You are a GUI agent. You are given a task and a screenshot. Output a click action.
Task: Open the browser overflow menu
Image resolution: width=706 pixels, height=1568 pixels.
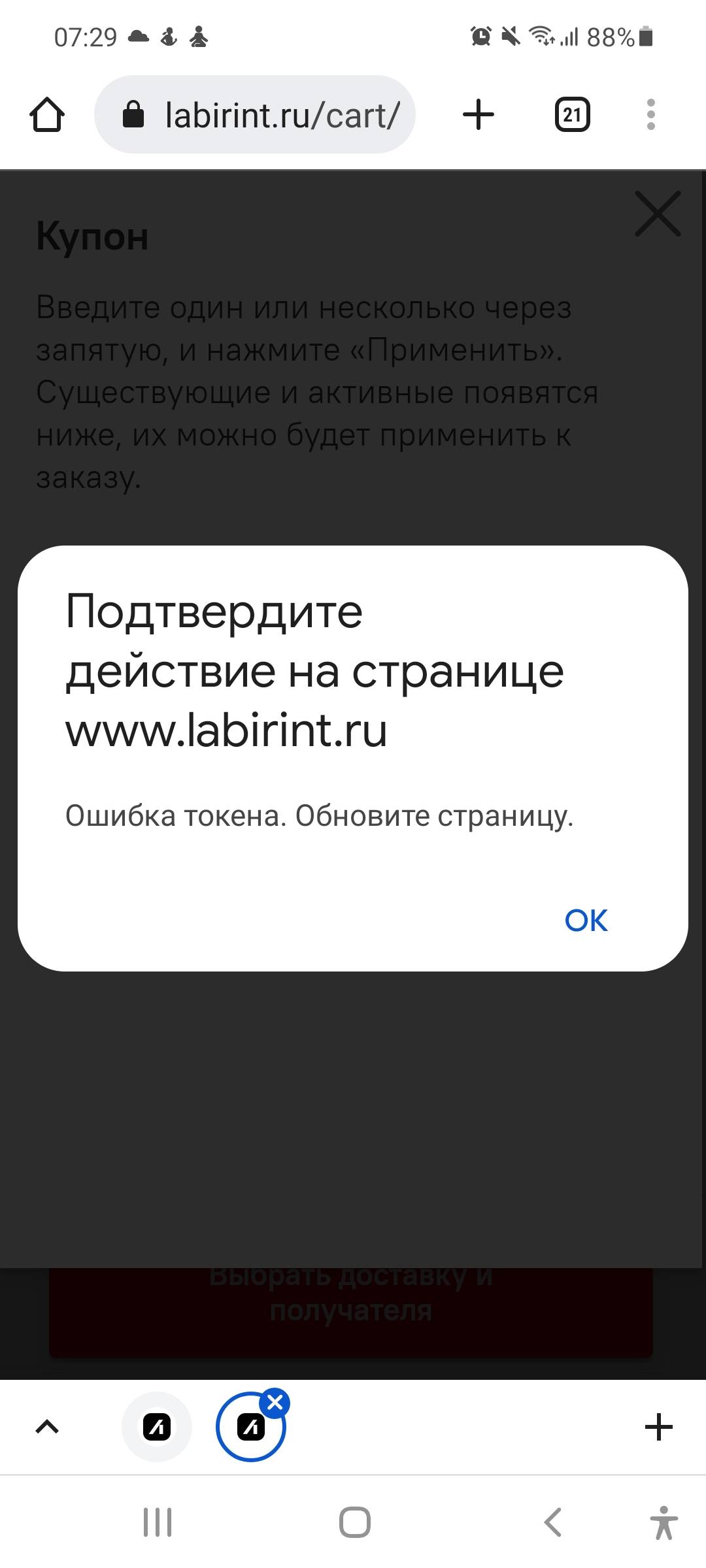click(x=650, y=115)
